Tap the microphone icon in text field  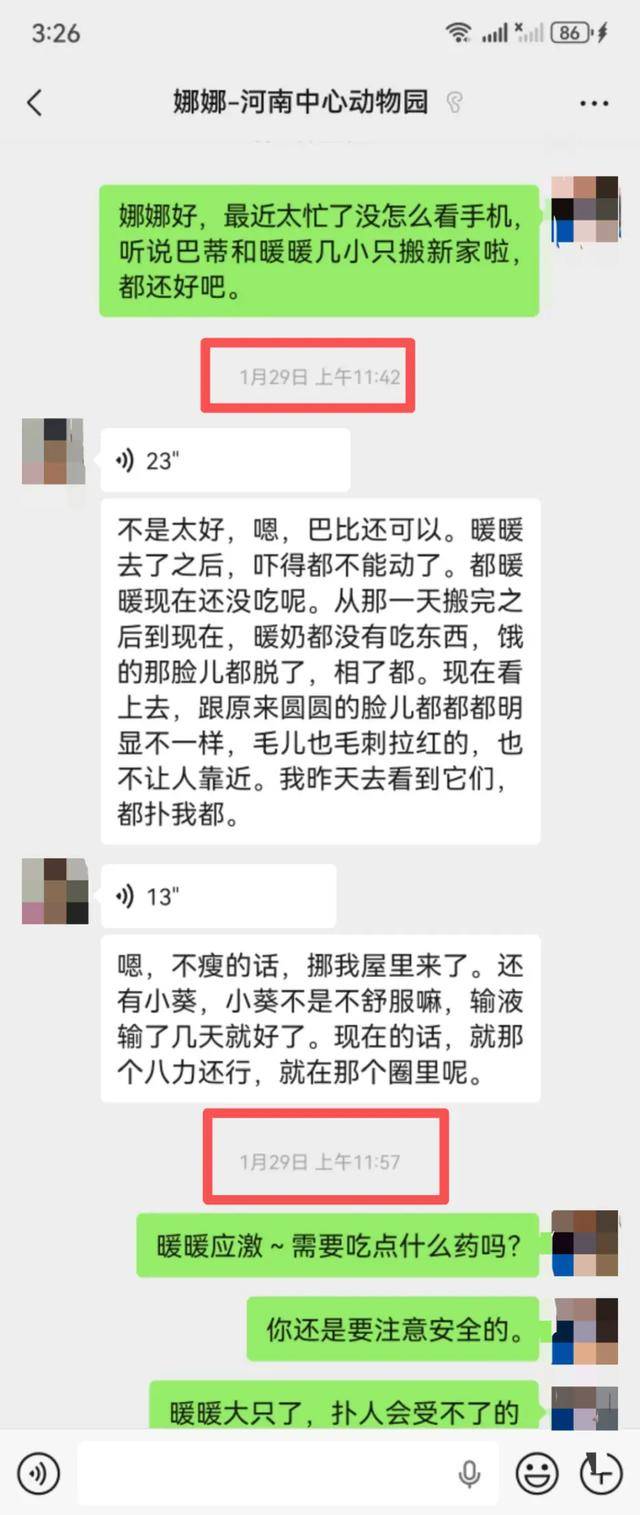point(469,1472)
